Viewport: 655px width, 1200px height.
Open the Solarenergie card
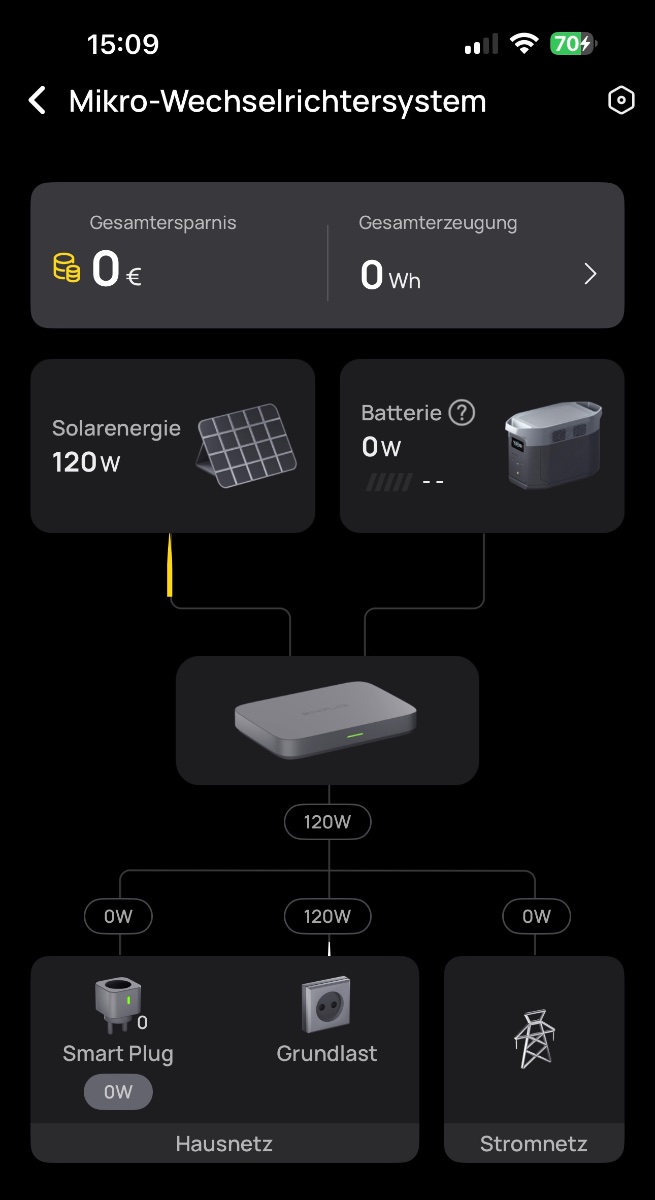(x=172, y=445)
